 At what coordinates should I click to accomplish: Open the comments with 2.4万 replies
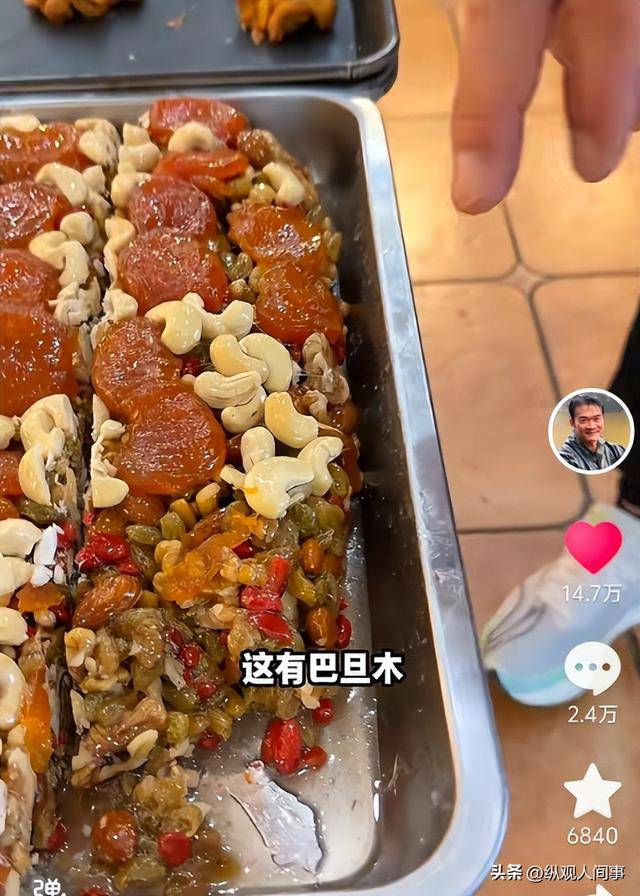click(592, 668)
